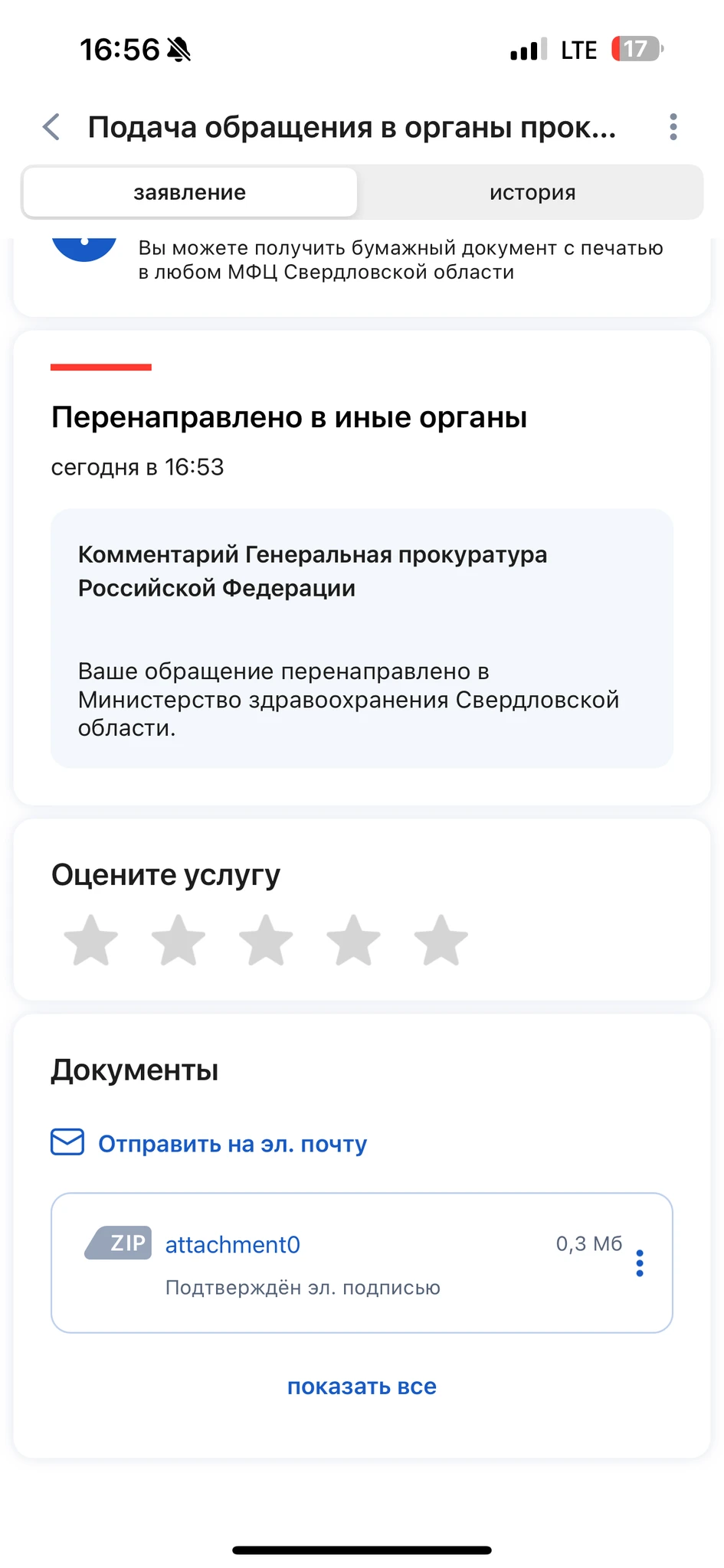Open options menu for attachment0

pos(640,1263)
